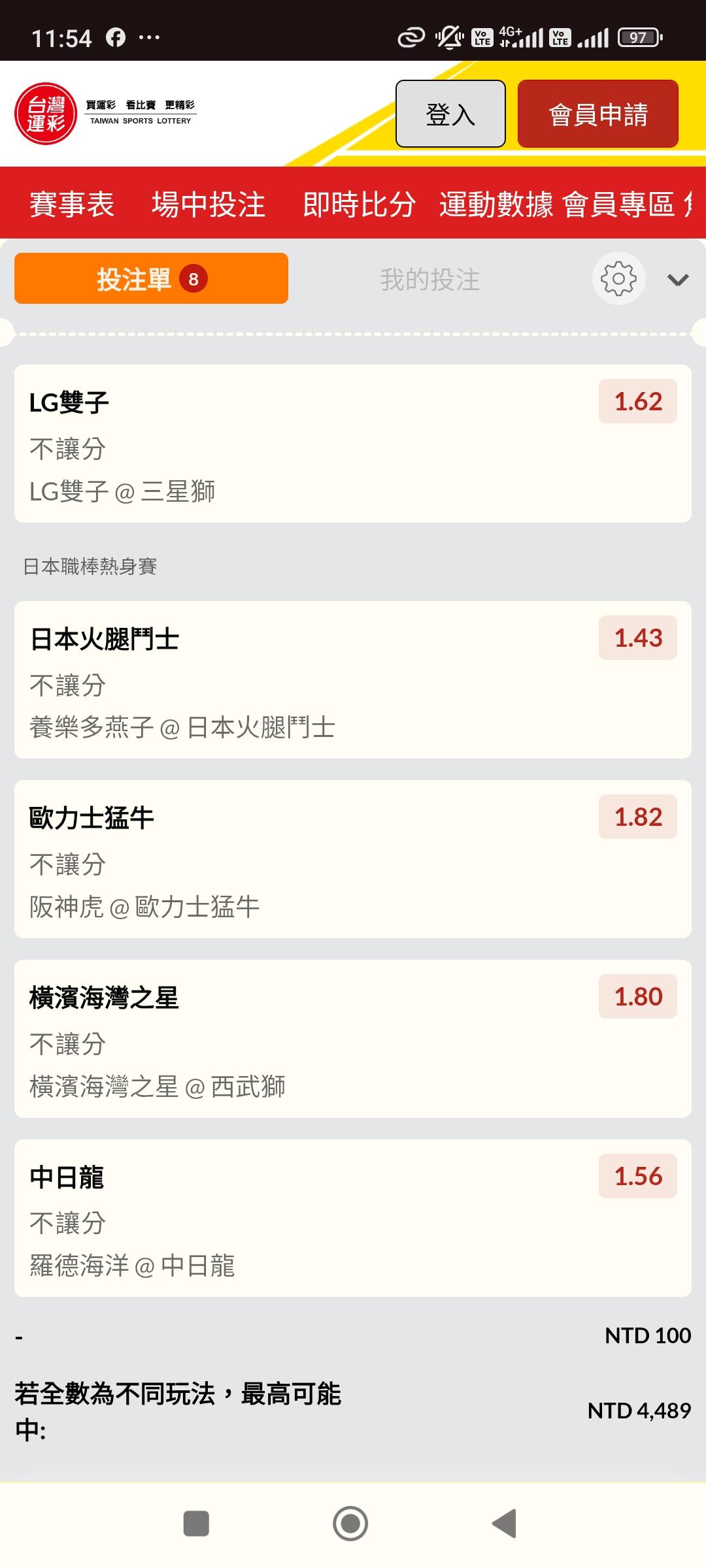The width and height of the screenshot is (706, 1568).
Task: Tap the 1.80 odds for 橫濱海灣之星
Action: [x=637, y=997]
